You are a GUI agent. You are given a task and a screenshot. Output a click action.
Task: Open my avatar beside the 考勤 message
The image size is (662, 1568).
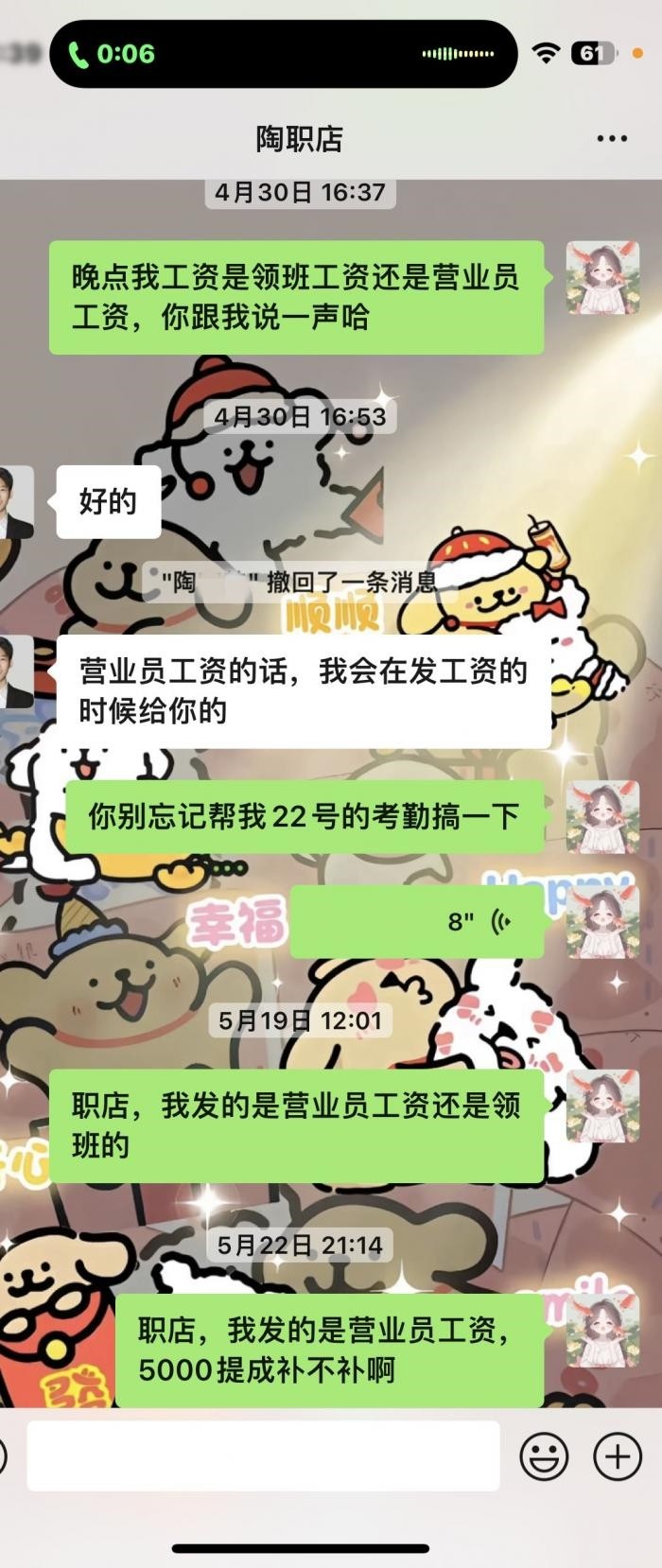pos(602,817)
